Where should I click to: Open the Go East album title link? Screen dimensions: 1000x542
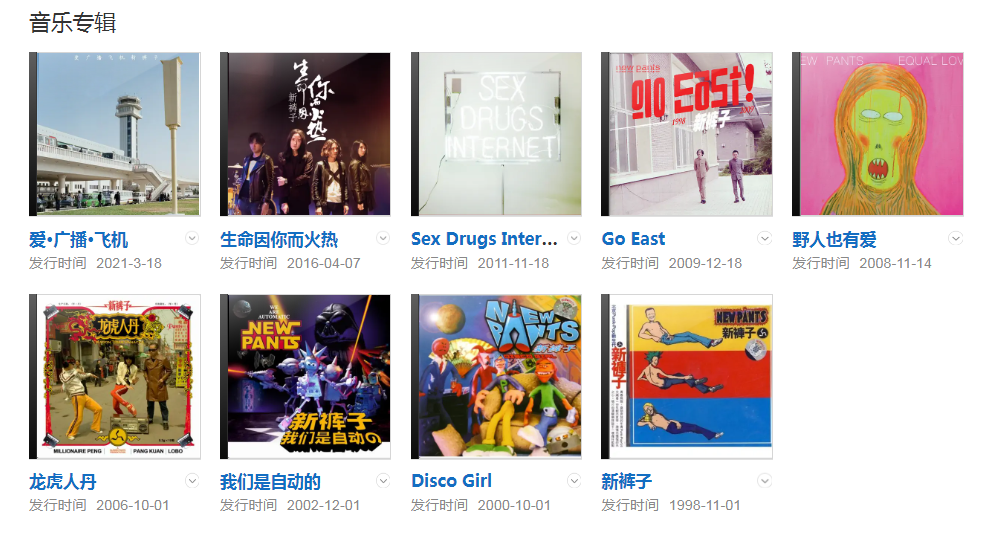click(633, 239)
